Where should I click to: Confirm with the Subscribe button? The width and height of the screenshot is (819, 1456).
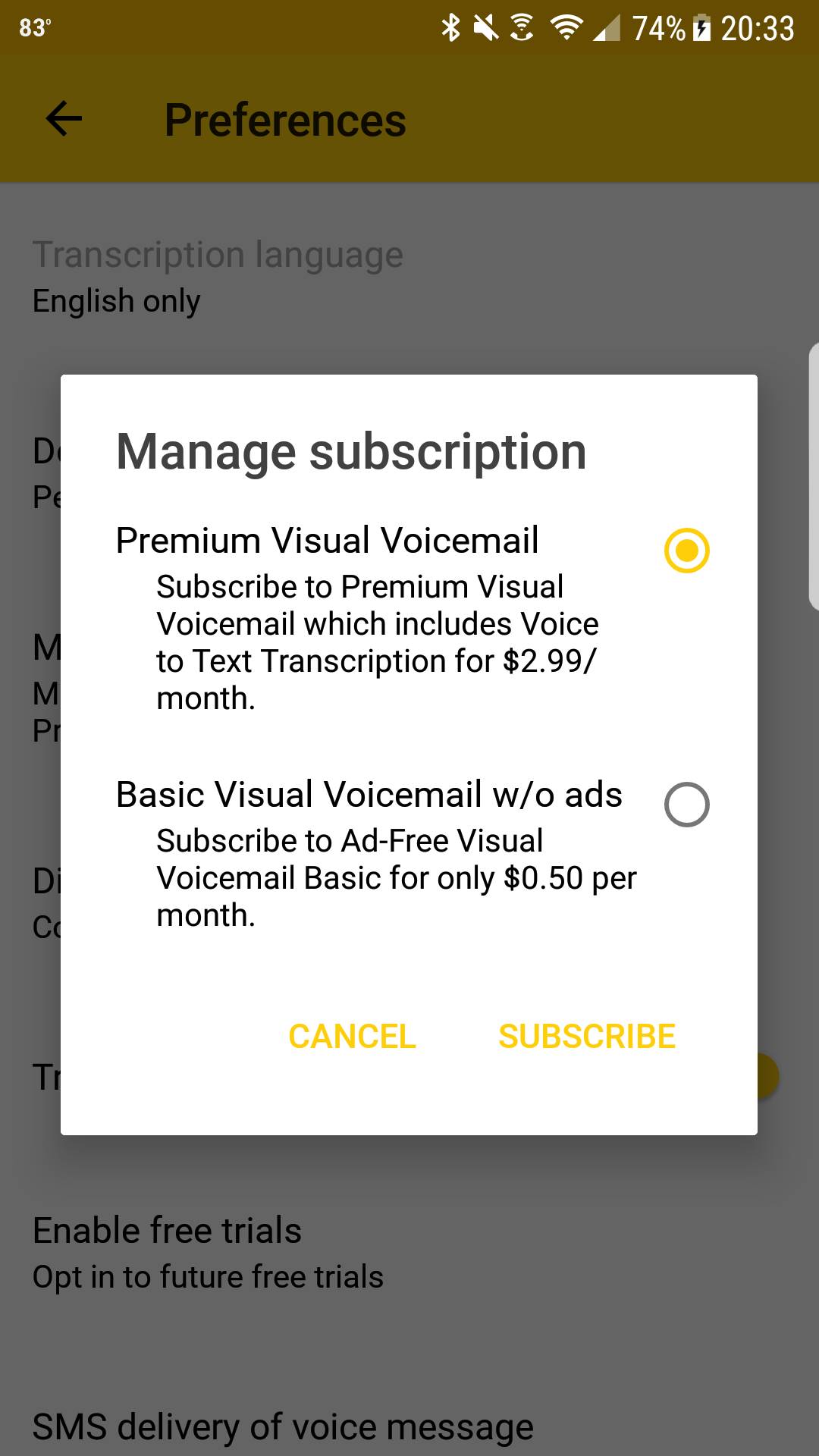coord(586,1037)
